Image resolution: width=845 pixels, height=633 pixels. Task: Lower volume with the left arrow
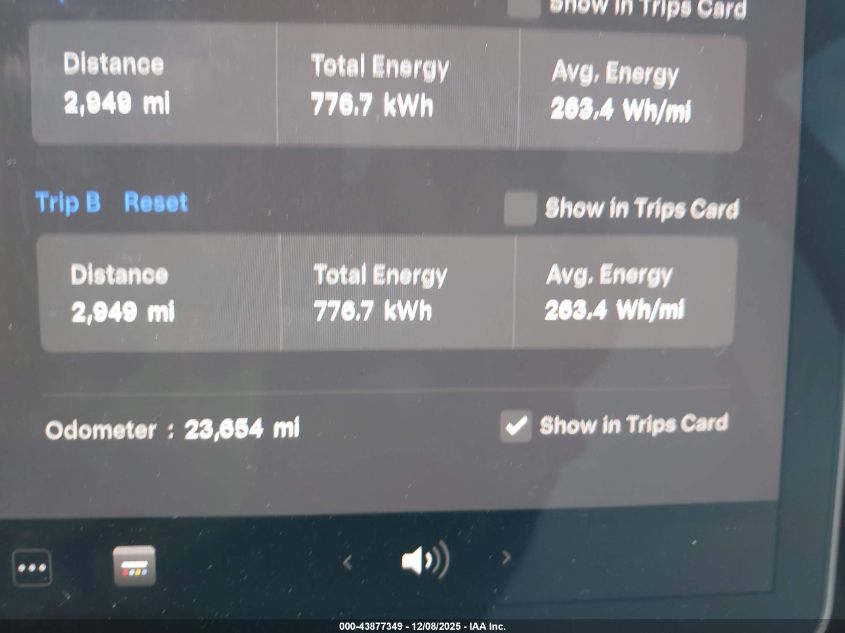pos(347,561)
